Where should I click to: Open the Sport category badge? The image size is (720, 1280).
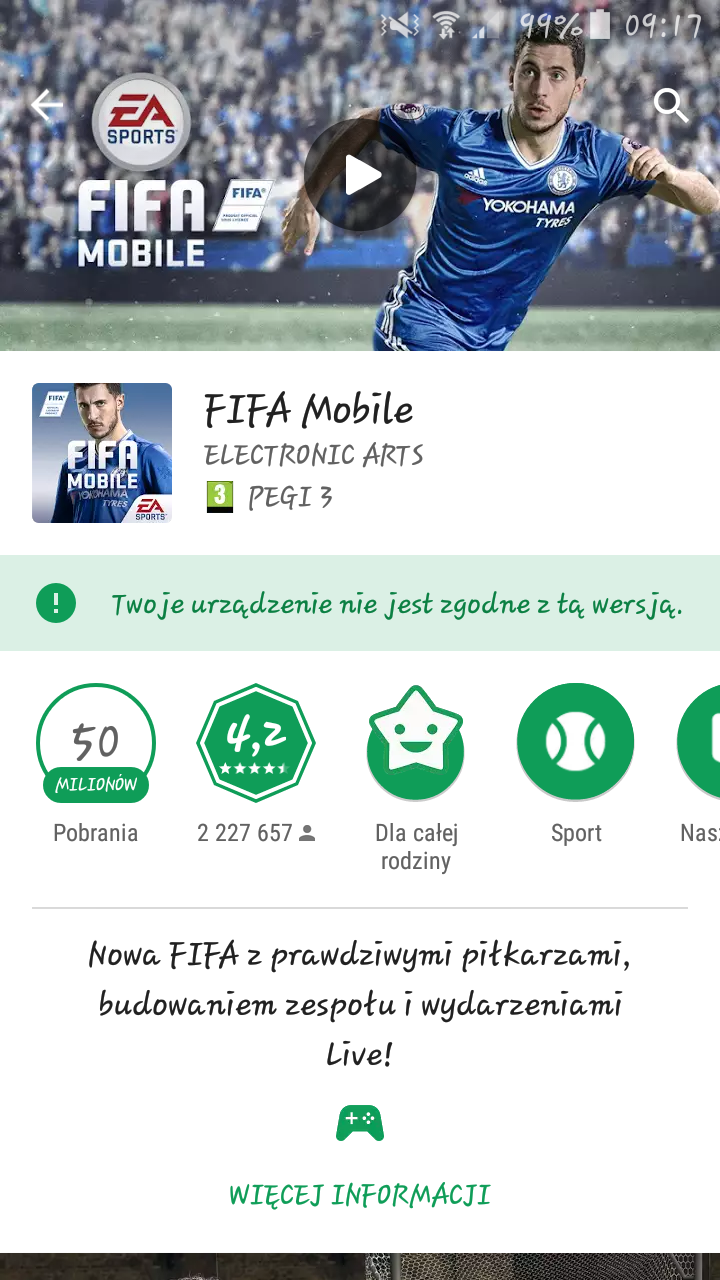click(575, 743)
